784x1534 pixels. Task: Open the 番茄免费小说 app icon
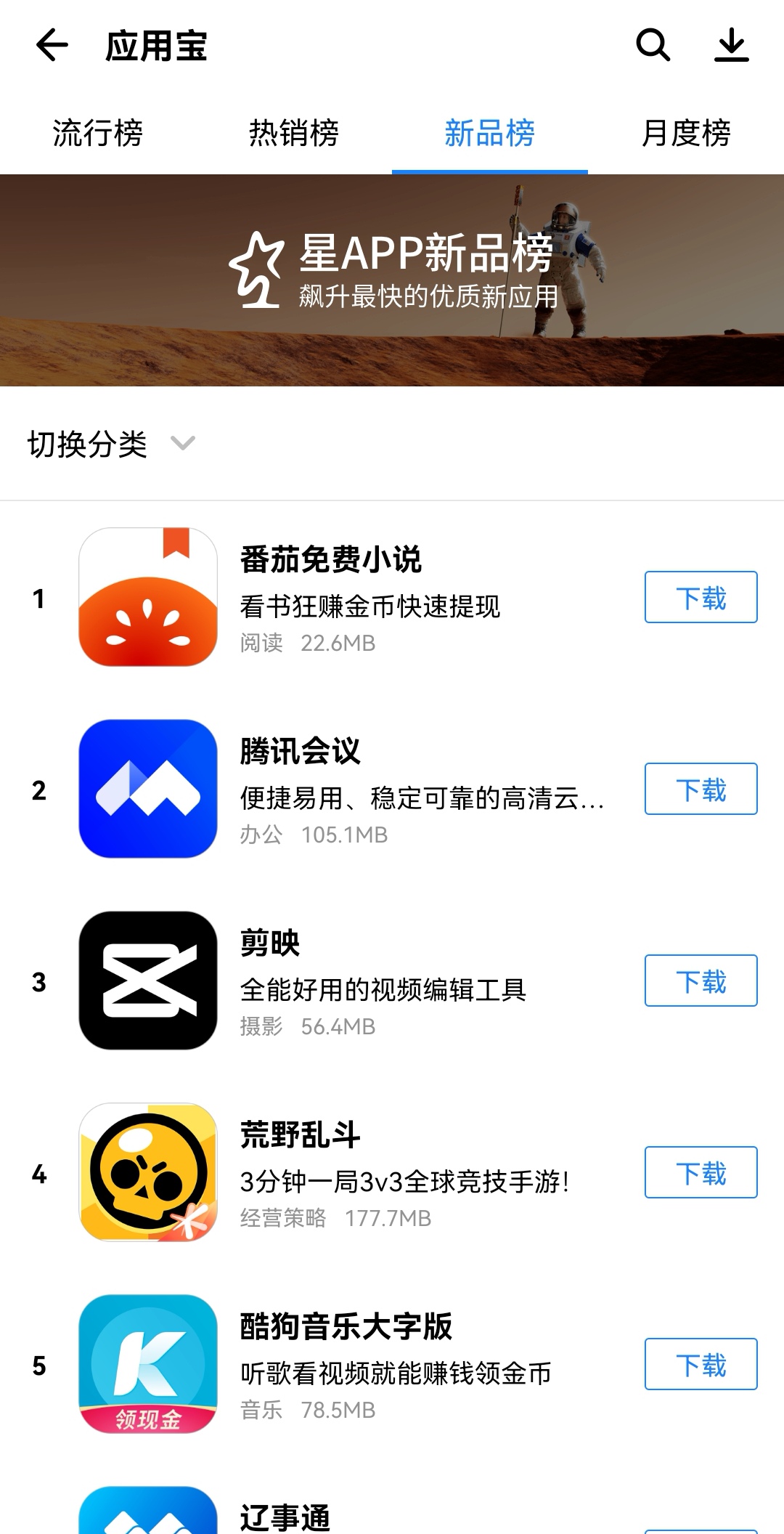(149, 597)
